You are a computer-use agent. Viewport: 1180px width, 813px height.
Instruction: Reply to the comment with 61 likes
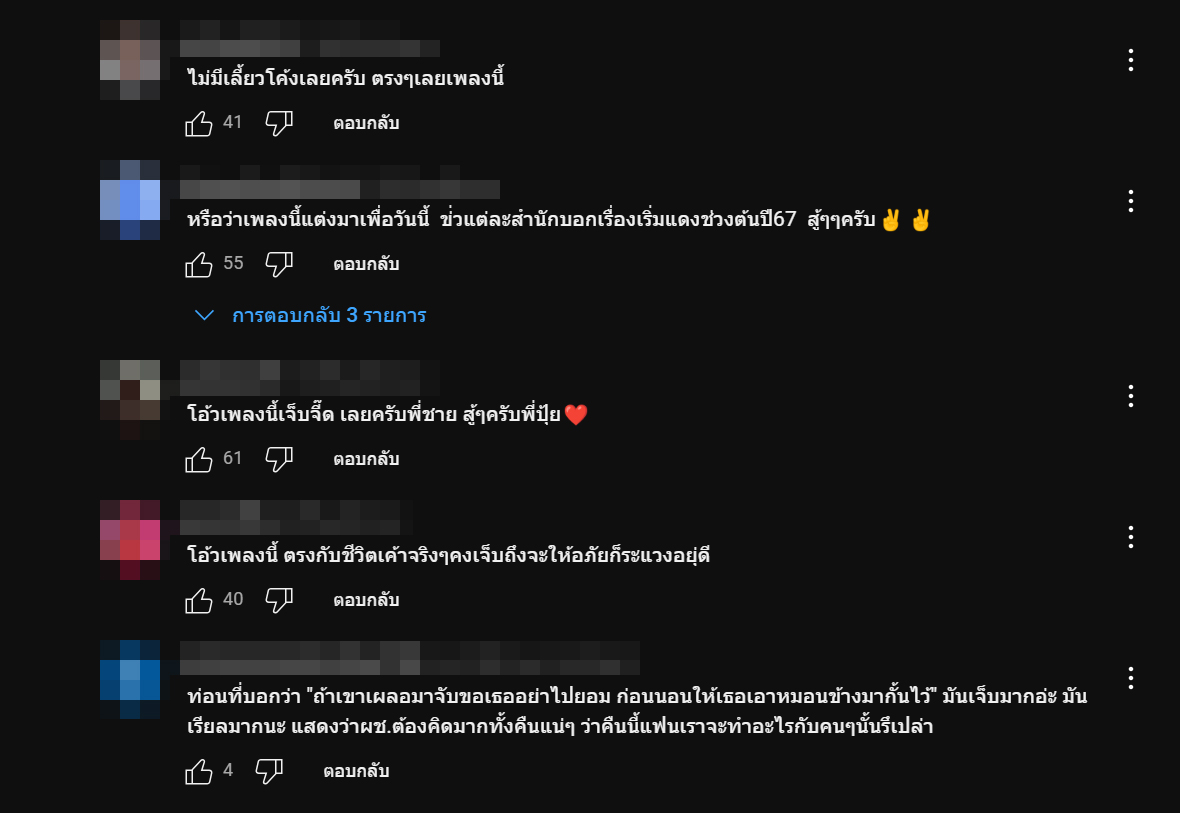(366, 459)
